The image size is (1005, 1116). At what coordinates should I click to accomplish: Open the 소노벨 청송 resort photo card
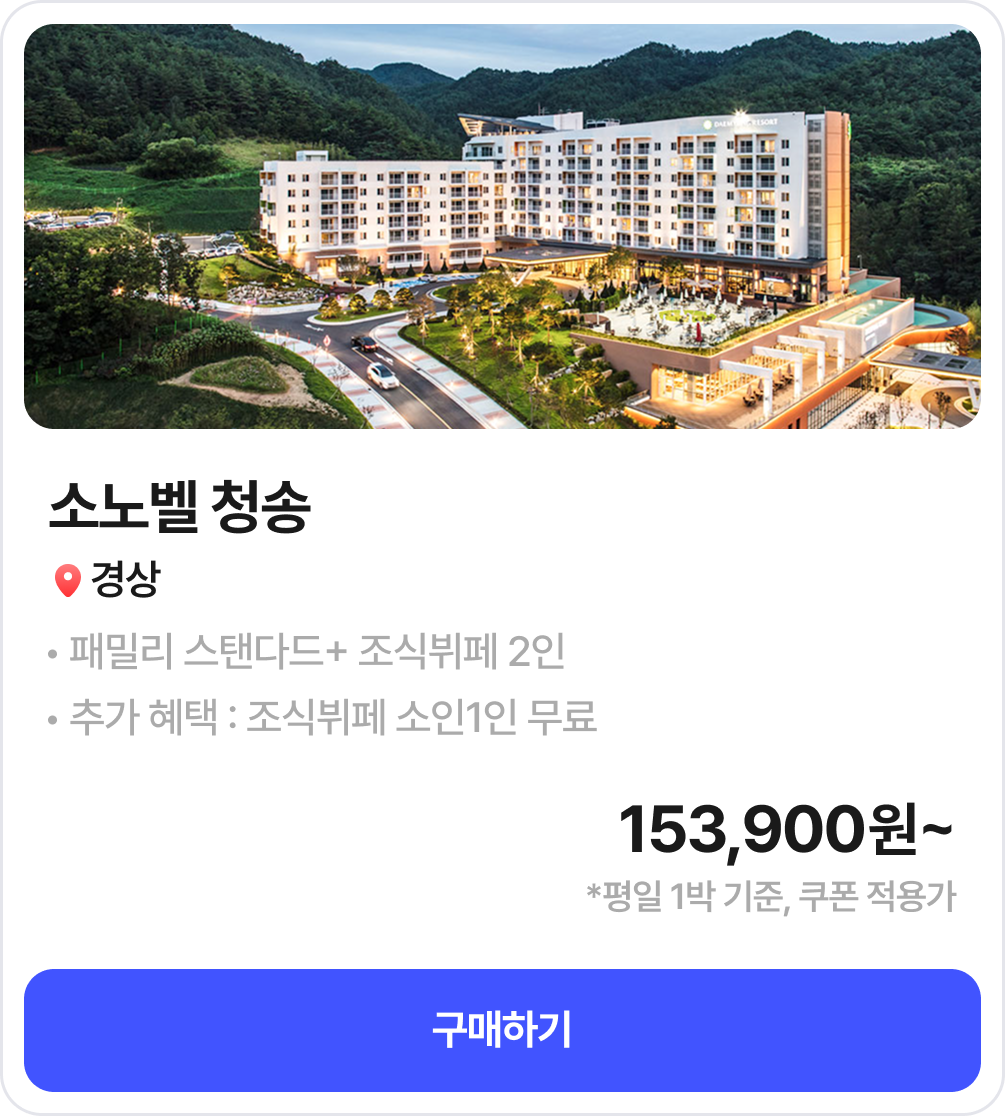[502, 227]
